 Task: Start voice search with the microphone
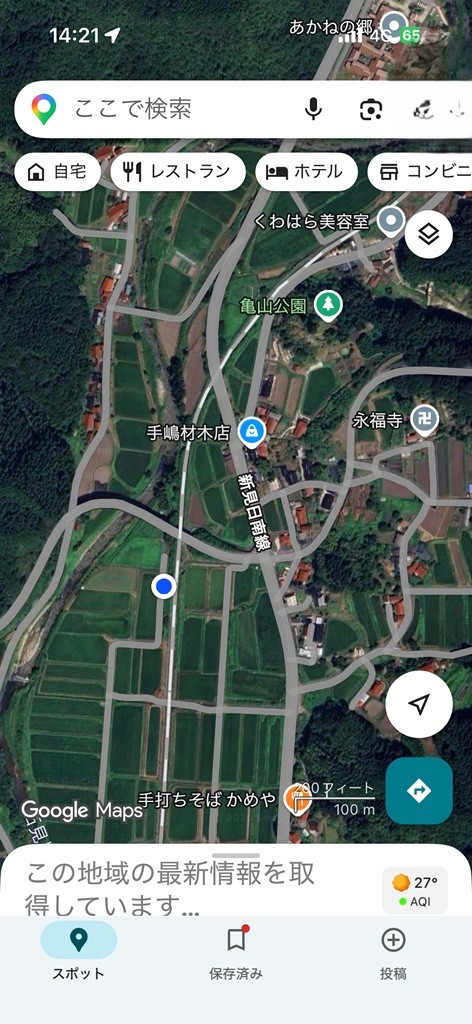(x=313, y=109)
